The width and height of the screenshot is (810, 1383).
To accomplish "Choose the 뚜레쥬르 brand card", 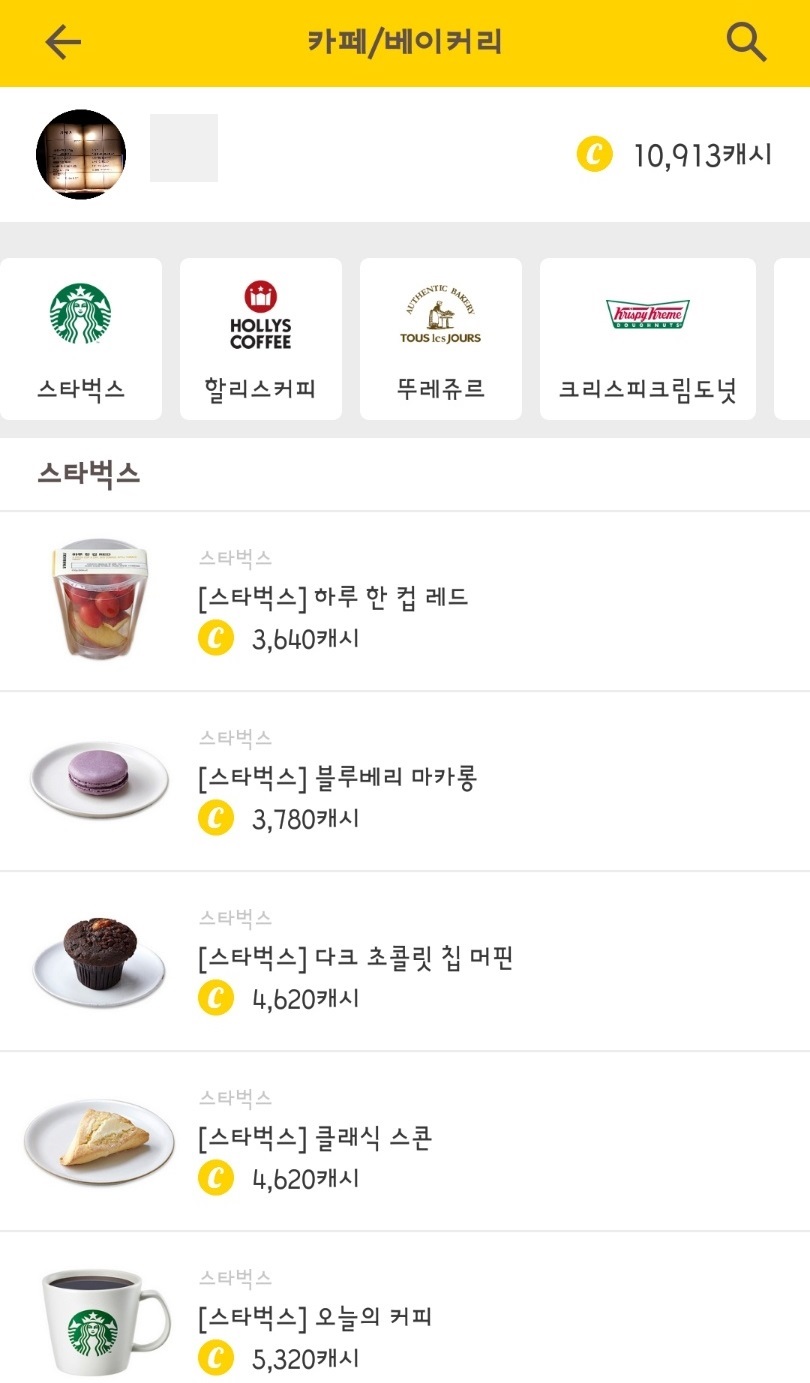I will (441, 338).
